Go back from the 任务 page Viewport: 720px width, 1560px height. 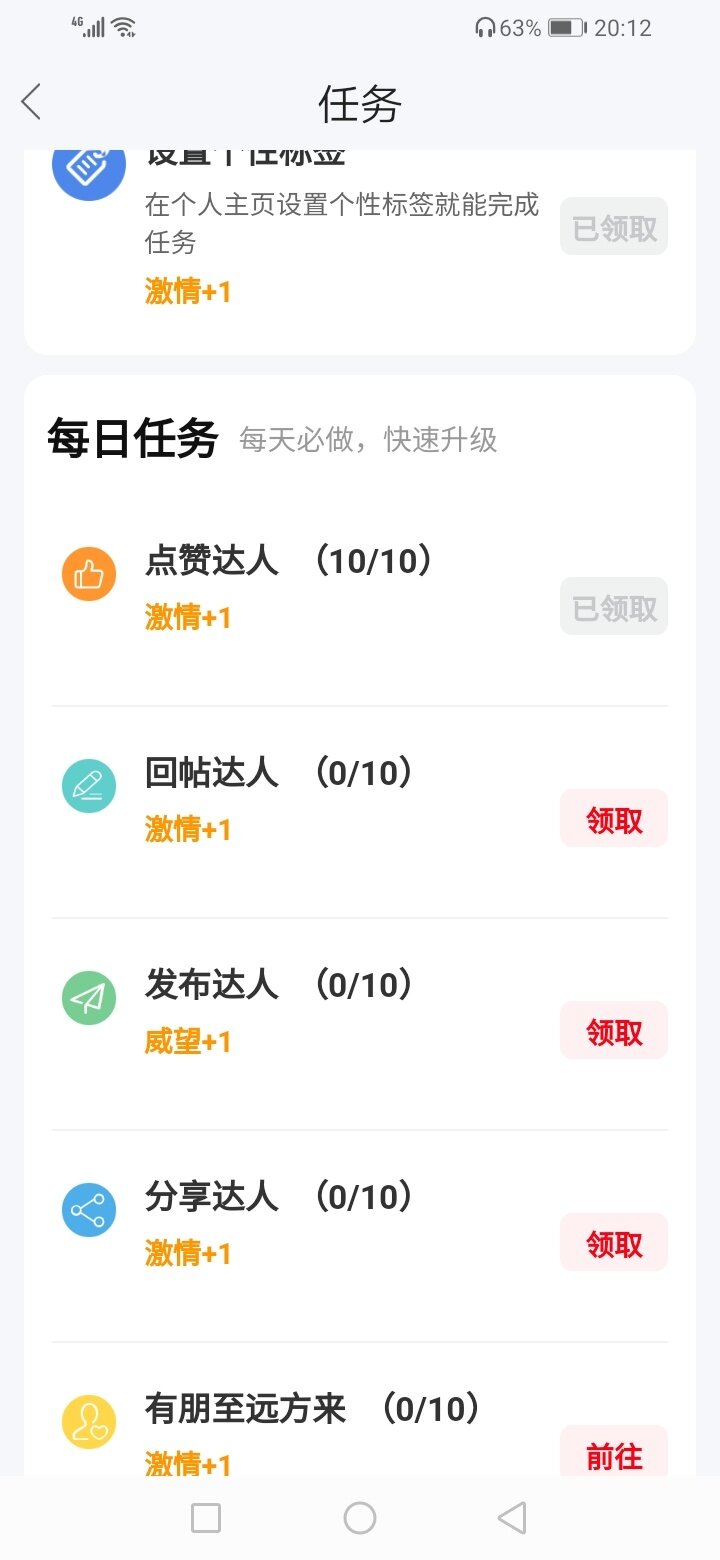point(31,102)
